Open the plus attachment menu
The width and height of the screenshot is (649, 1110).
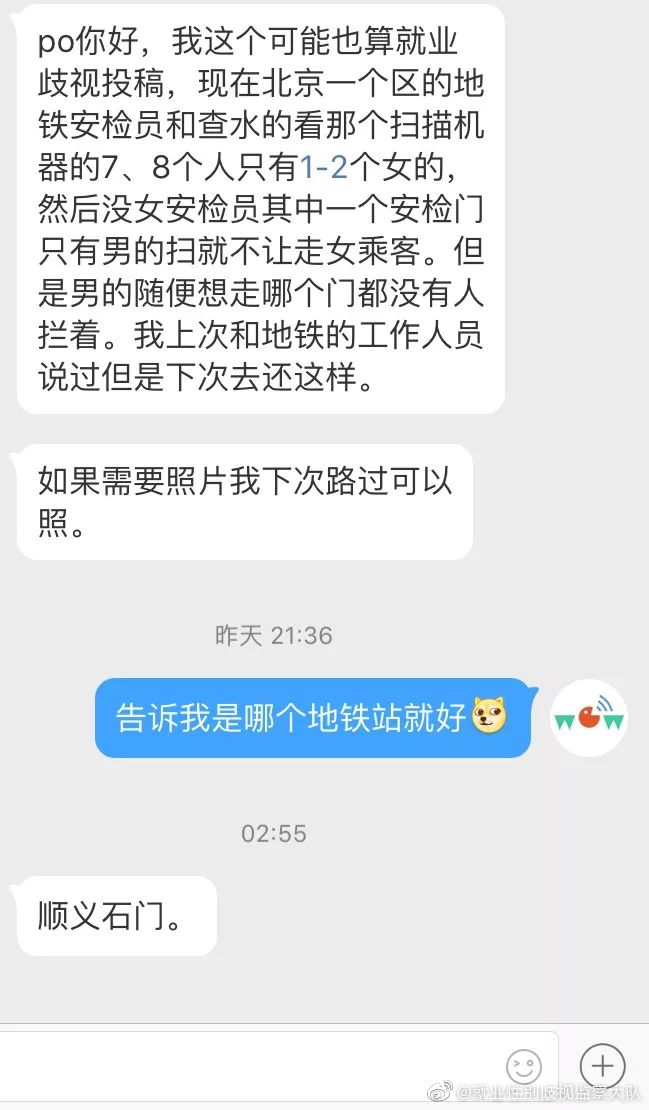[602, 1065]
